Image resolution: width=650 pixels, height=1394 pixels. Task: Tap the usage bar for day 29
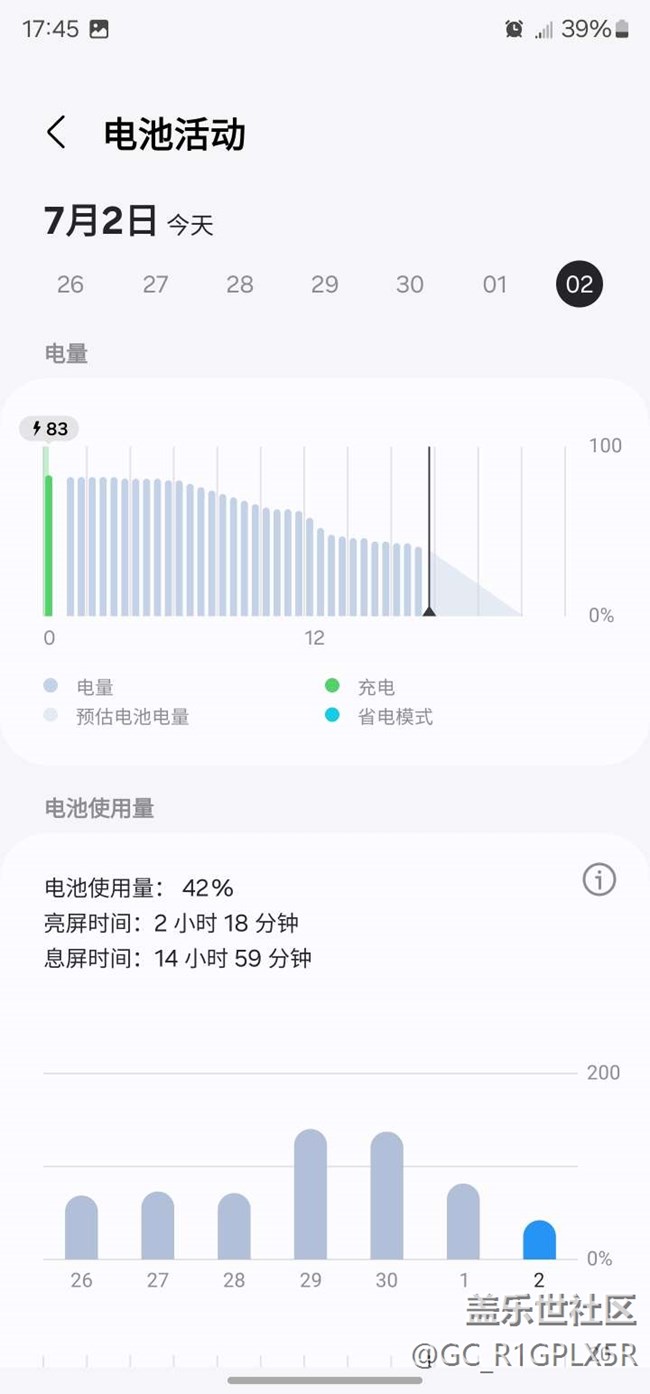tap(311, 1194)
